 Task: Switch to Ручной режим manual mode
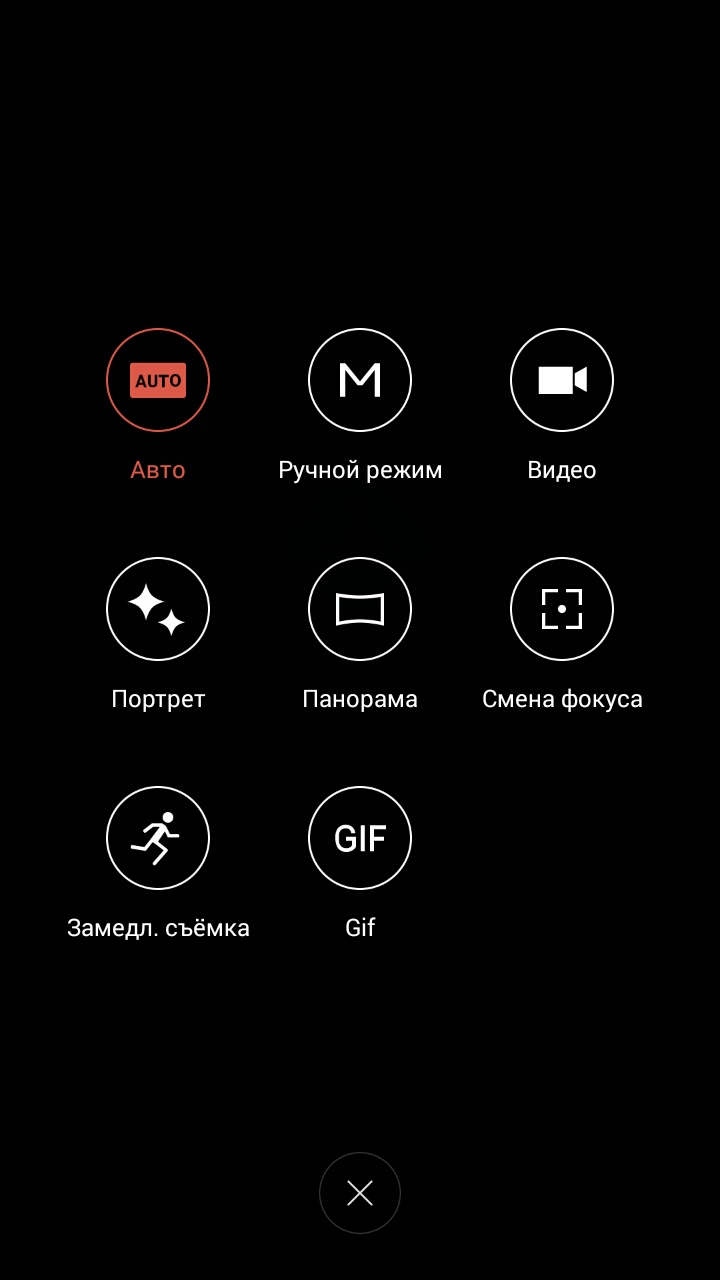(360, 380)
